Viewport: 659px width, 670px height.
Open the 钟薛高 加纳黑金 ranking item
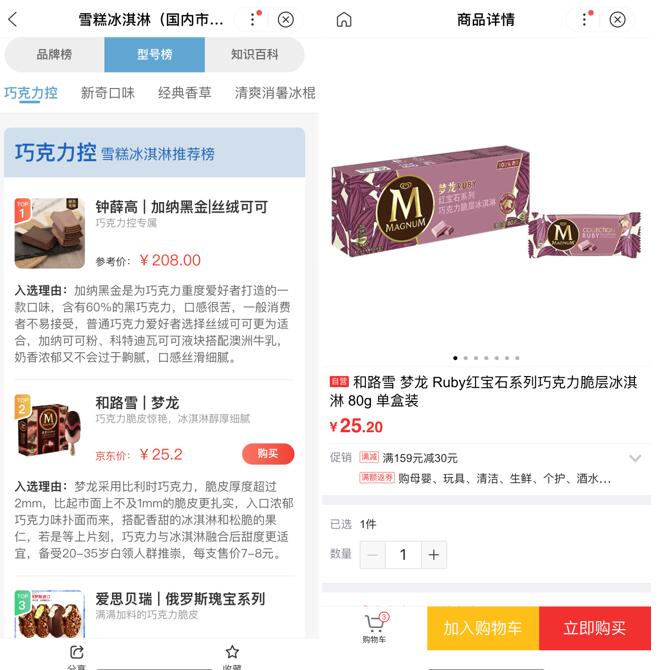[x=181, y=207]
